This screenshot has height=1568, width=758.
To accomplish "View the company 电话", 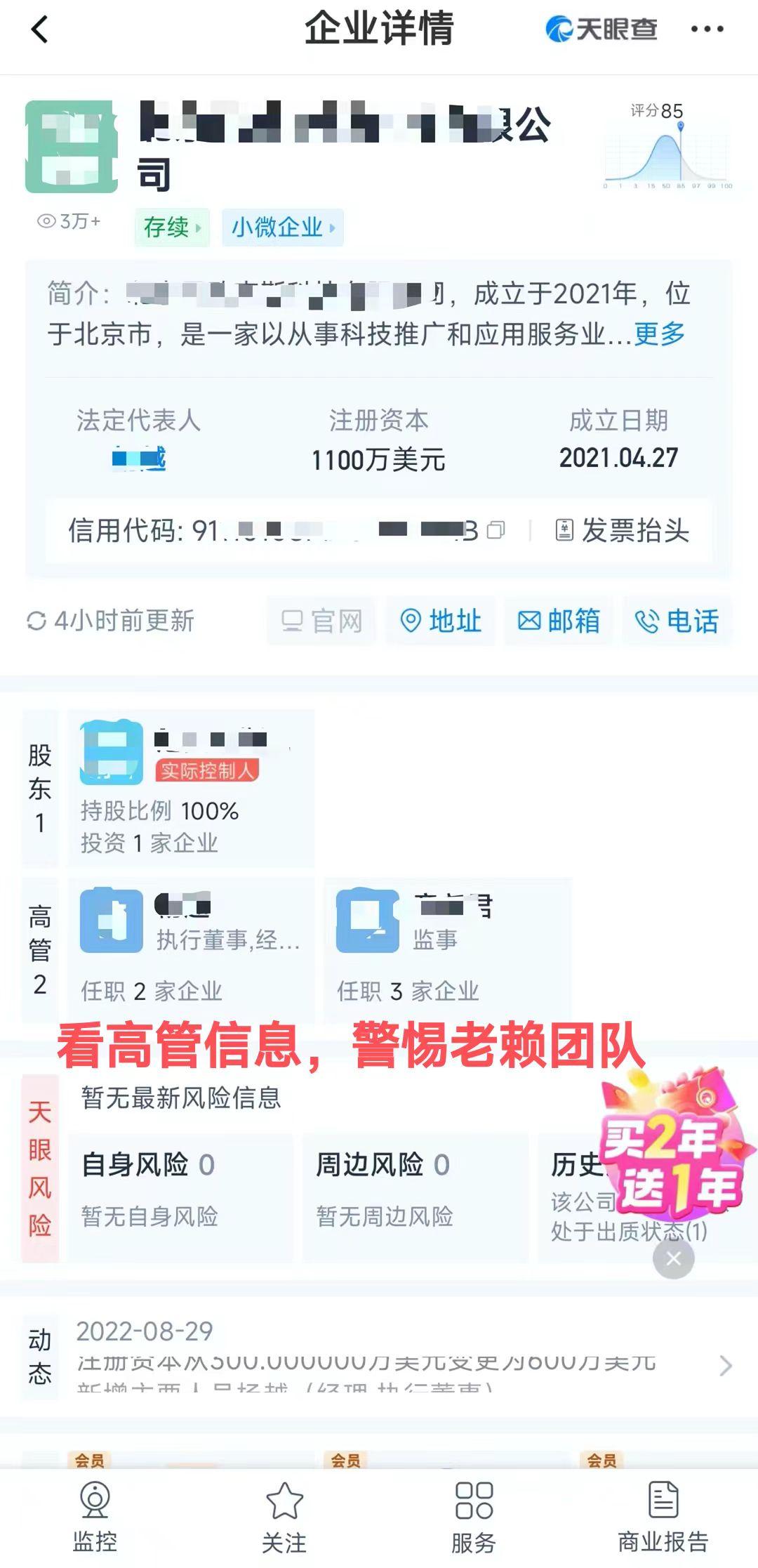I will coord(677,621).
